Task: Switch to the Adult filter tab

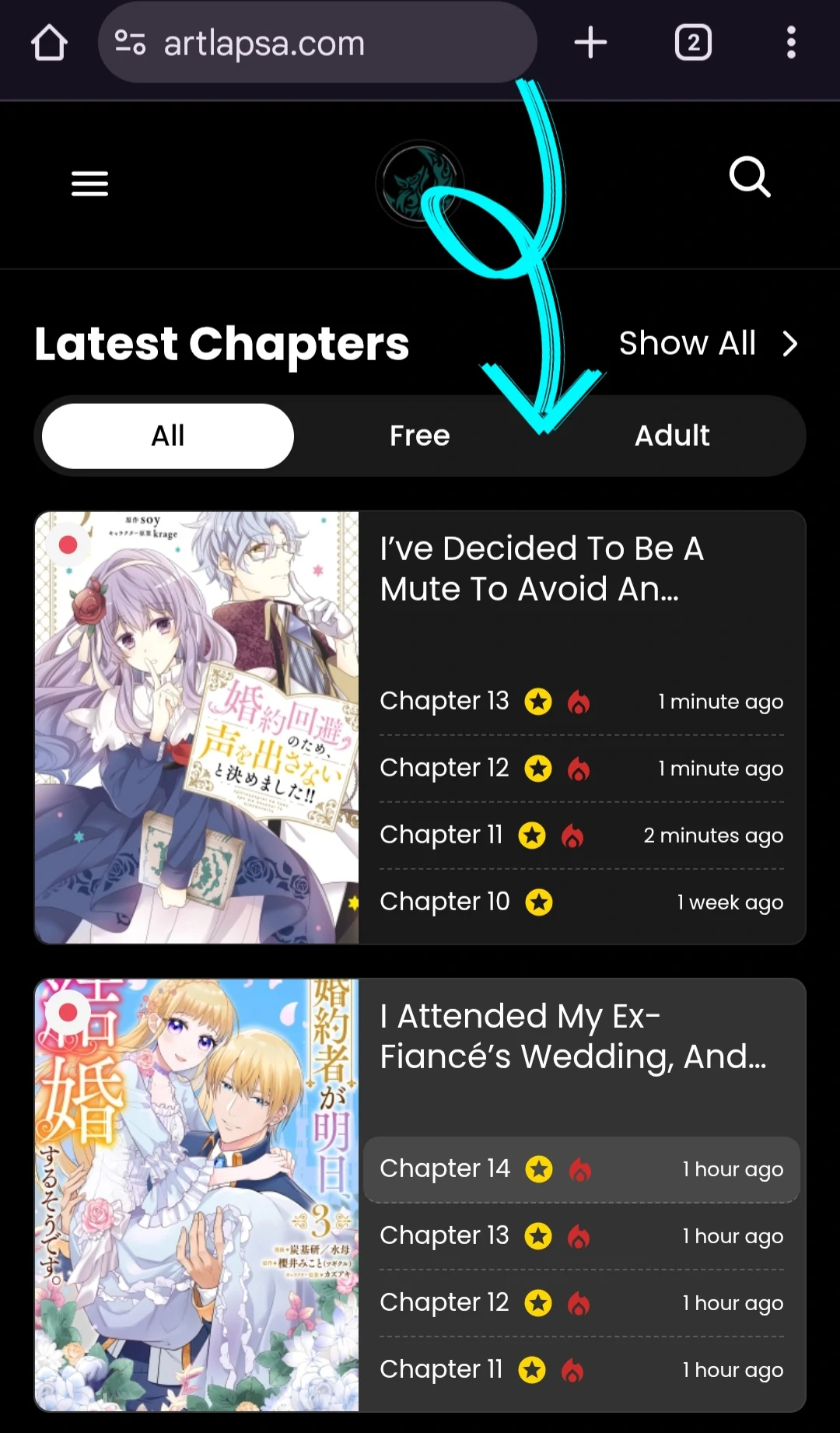Action: tap(672, 436)
